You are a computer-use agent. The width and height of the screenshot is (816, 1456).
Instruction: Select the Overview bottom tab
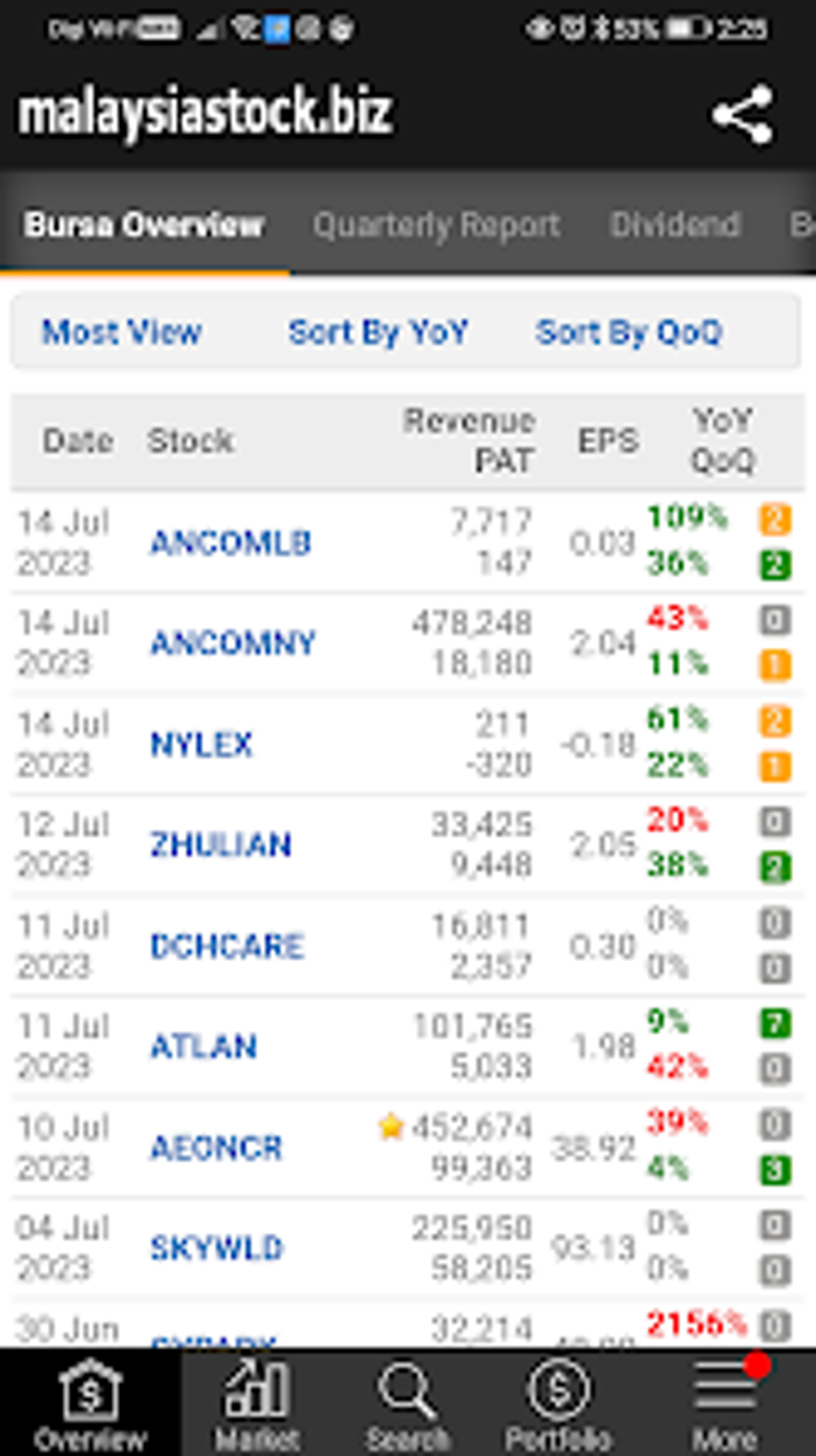(x=90, y=1402)
